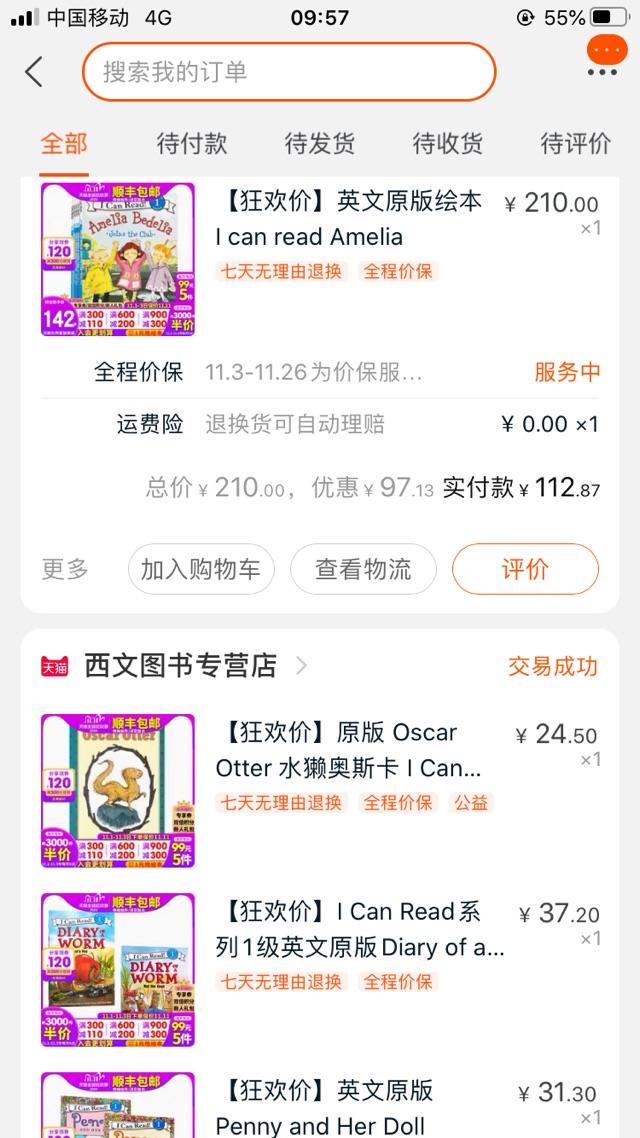Switch to the 待评价 tab
Screen dimensions: 640x1138
(x=575, y=143)
